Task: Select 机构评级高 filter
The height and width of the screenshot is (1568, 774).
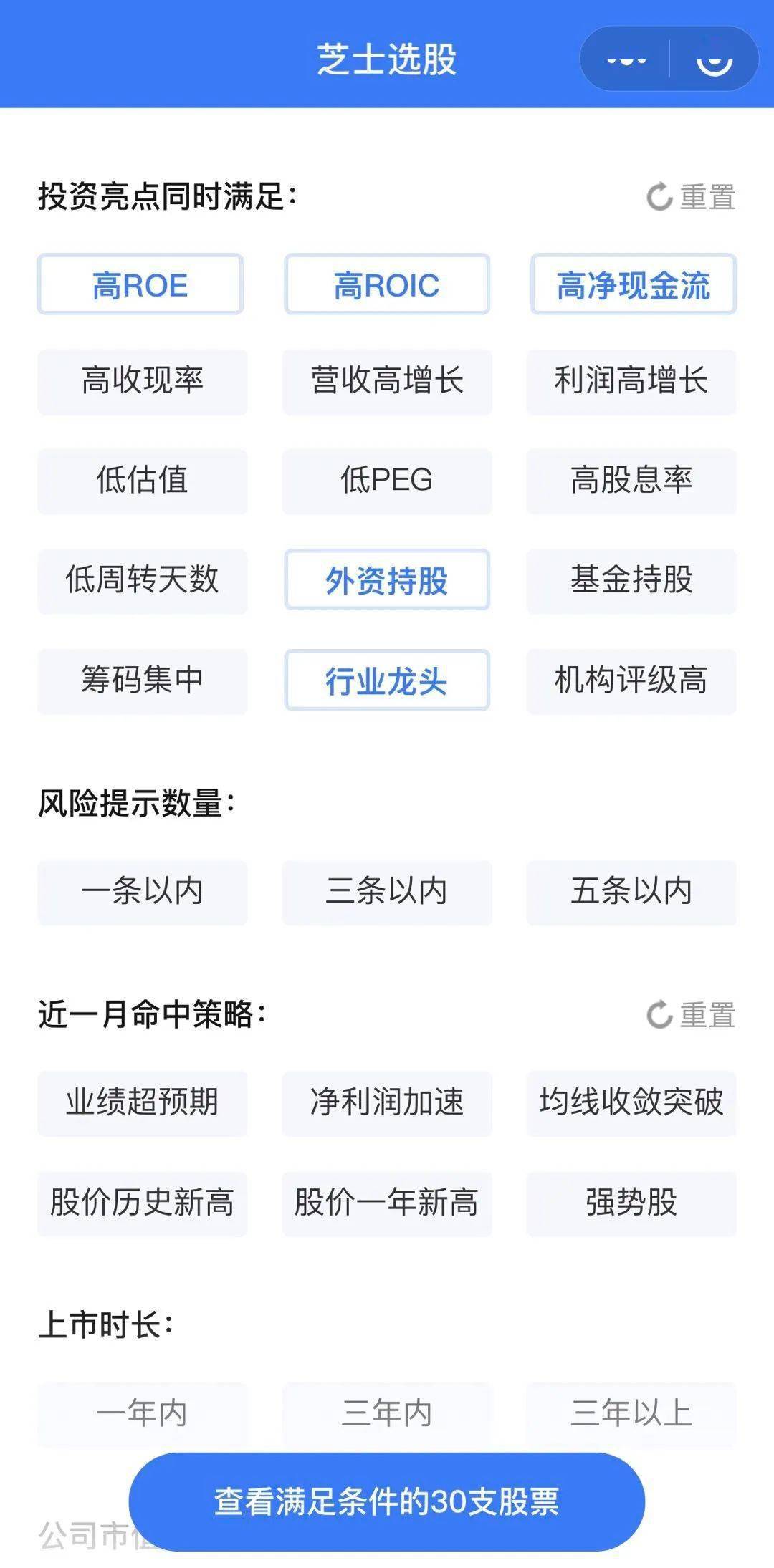Action: pyautogui.click(x=631, y=681)
